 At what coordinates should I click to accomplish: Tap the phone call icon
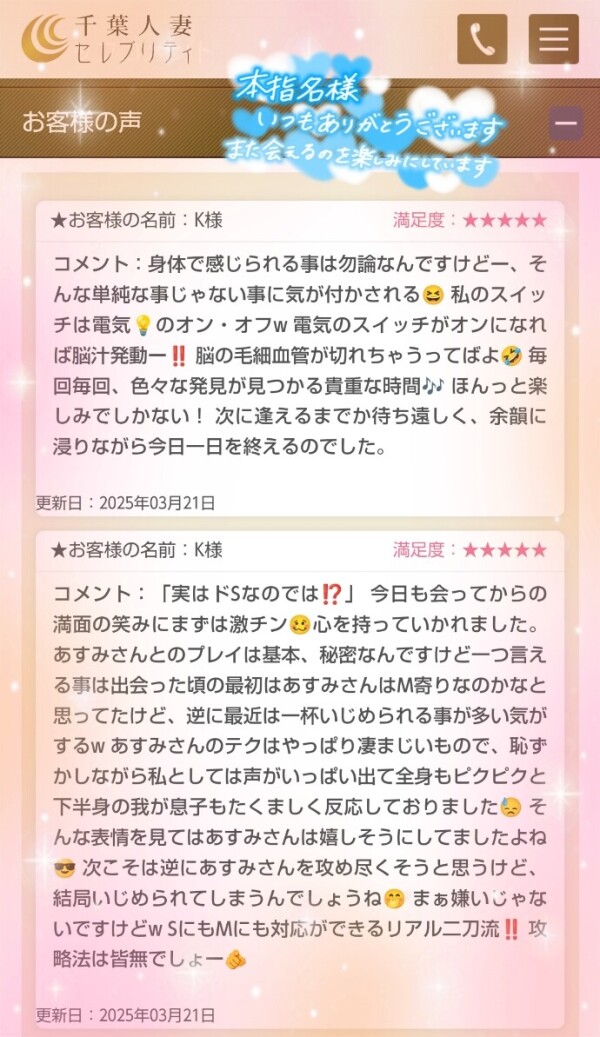tap(482, 39)
